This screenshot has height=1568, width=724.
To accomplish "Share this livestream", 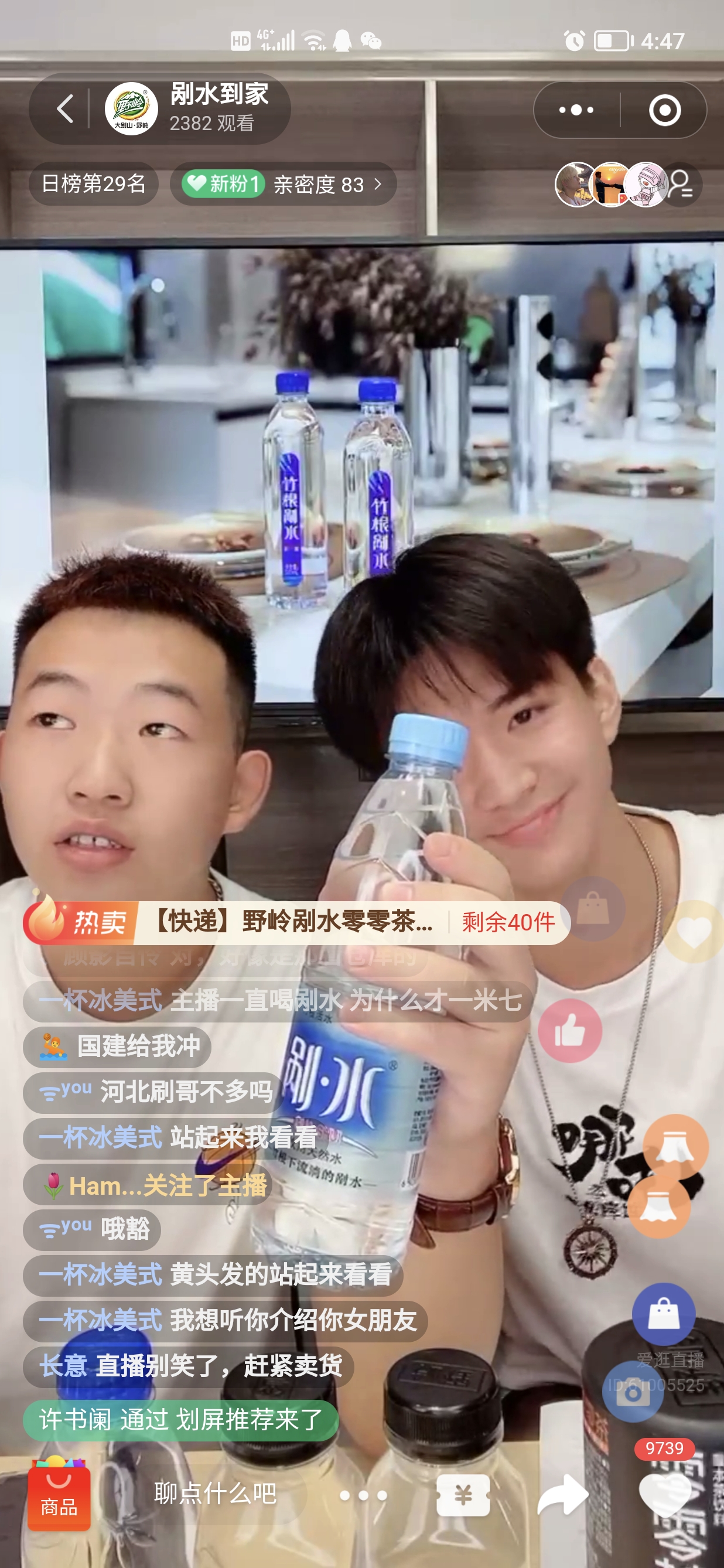I will (562, 1495).
